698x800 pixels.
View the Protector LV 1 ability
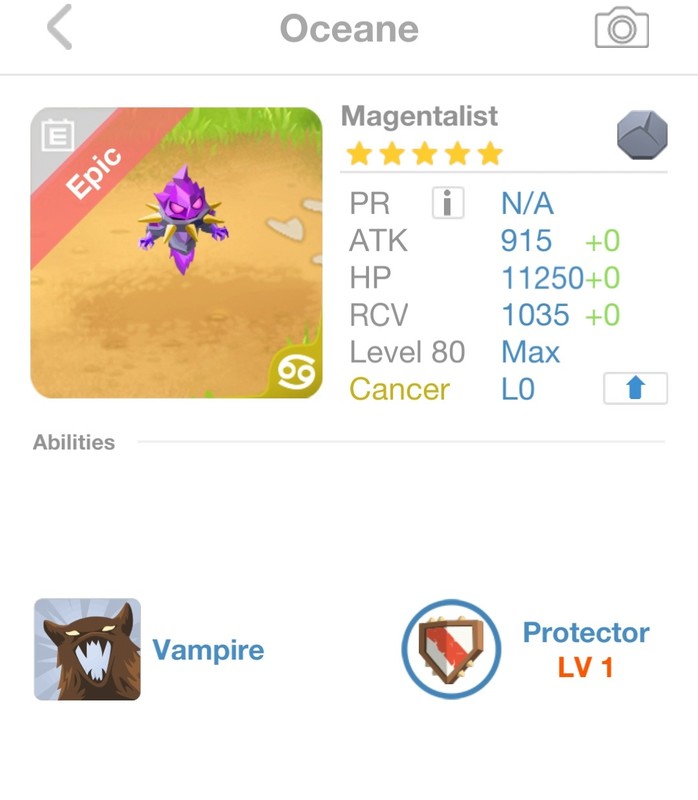click(449, 649)
